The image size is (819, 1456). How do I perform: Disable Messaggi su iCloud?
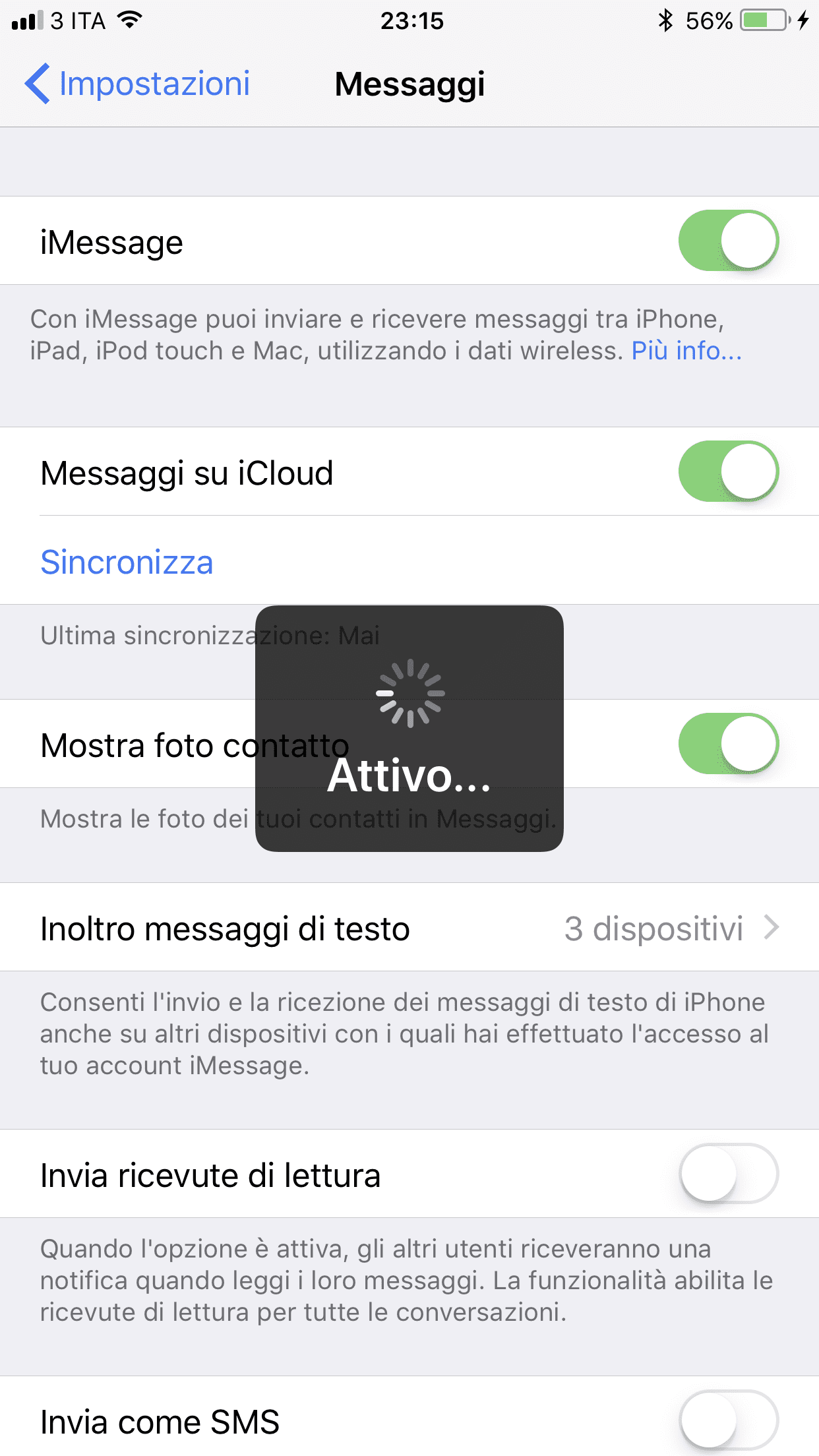tap(729, 471)
